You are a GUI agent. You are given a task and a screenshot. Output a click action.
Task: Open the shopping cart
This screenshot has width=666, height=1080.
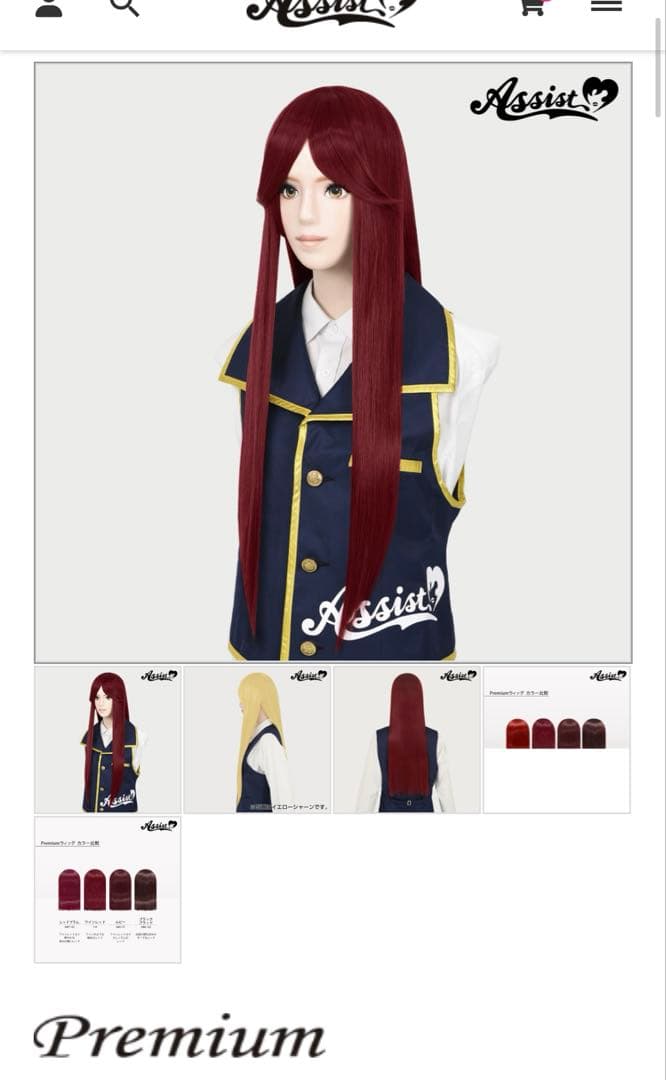point(532,8)
